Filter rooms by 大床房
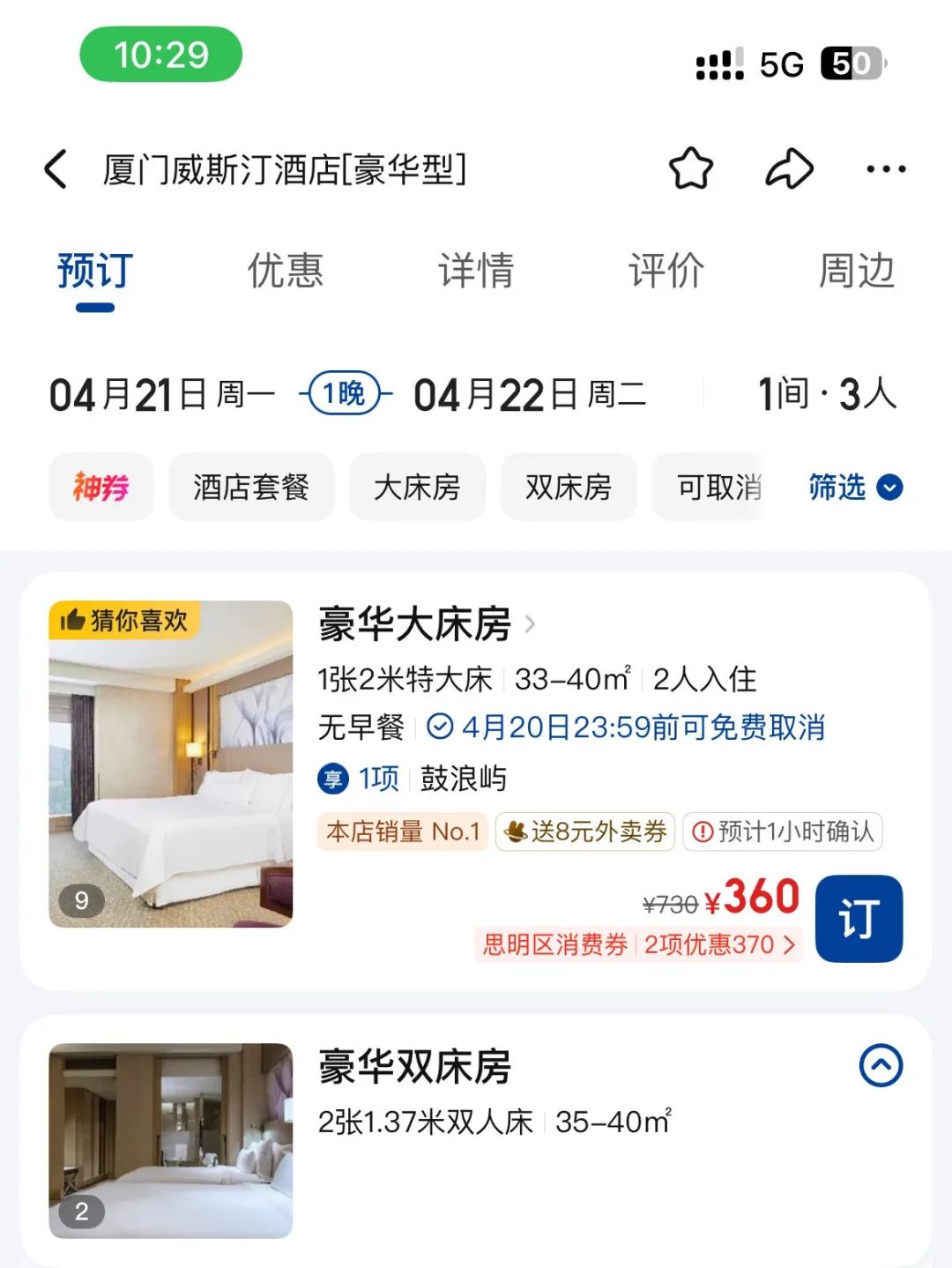This screenshot has width=952, height=1268. [x=417, y=487]
